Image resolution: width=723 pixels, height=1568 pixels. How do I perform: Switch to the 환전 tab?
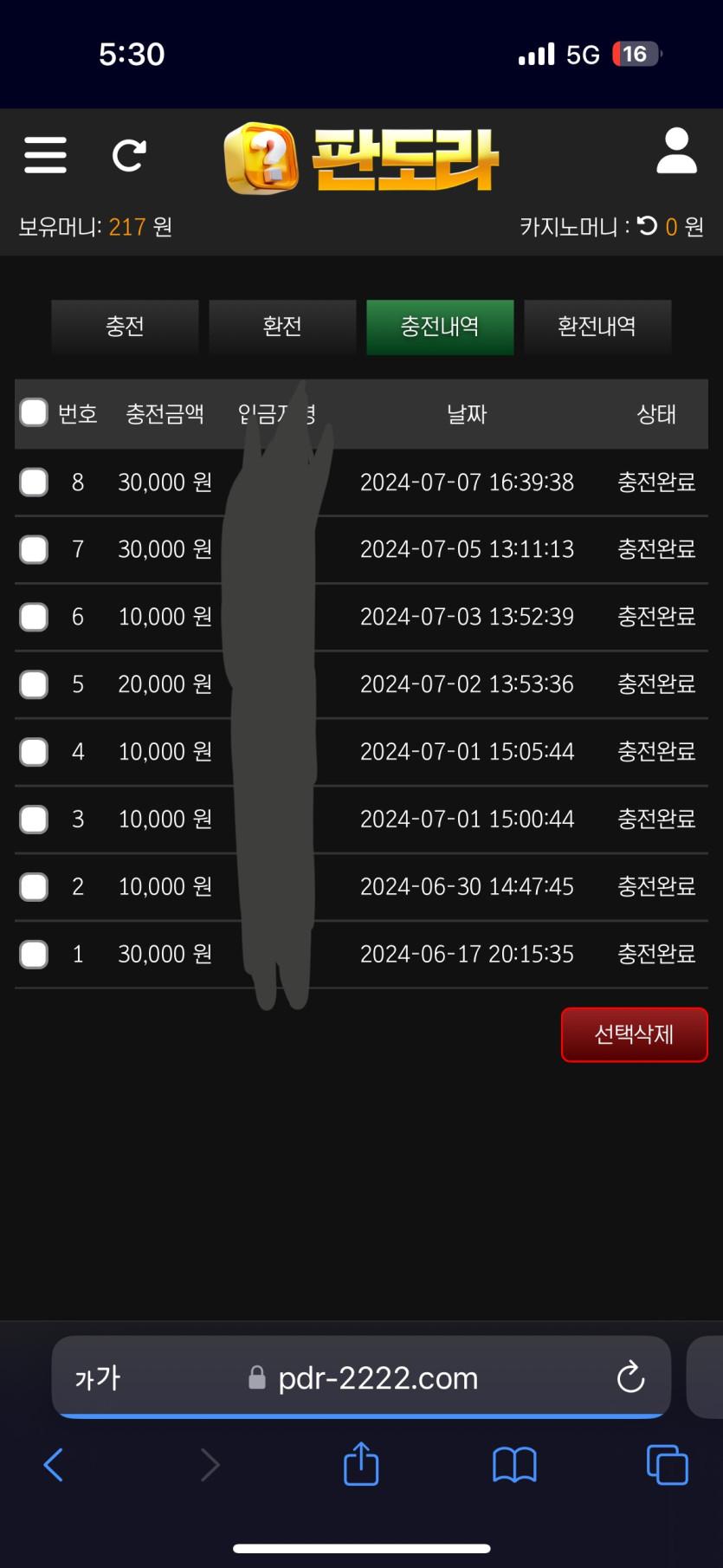(282, 327)
